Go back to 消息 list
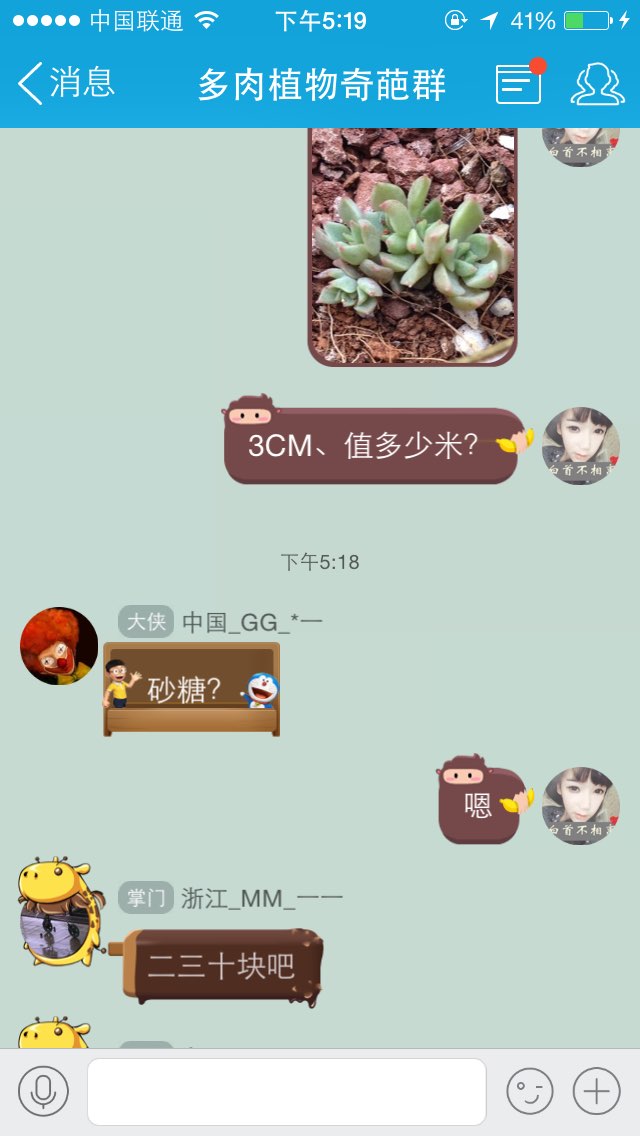This screenshot has width=640, height=1136. click(67, 83)
